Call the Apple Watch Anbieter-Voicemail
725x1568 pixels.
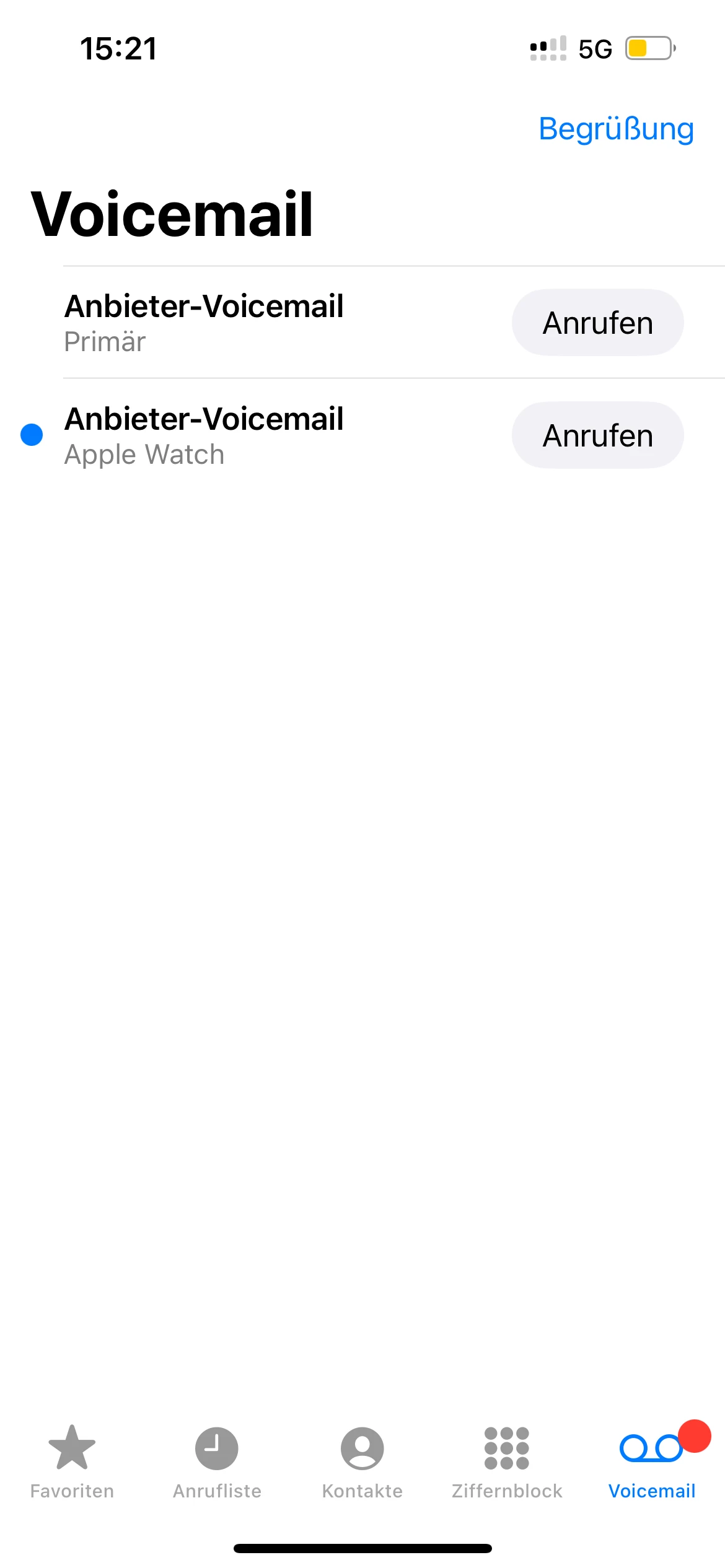[x=597, y=435]
